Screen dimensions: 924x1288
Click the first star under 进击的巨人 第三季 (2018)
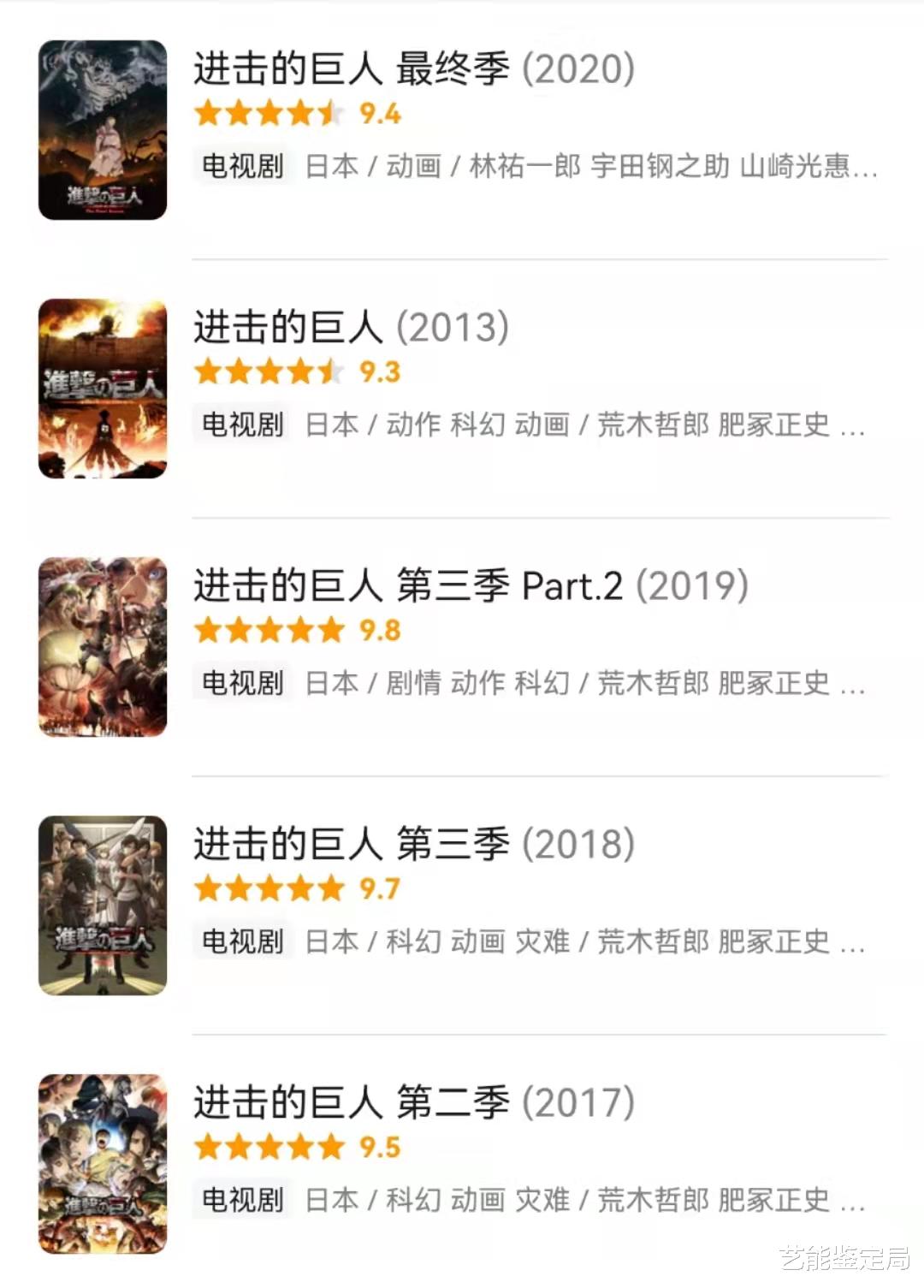coord(208,889)
